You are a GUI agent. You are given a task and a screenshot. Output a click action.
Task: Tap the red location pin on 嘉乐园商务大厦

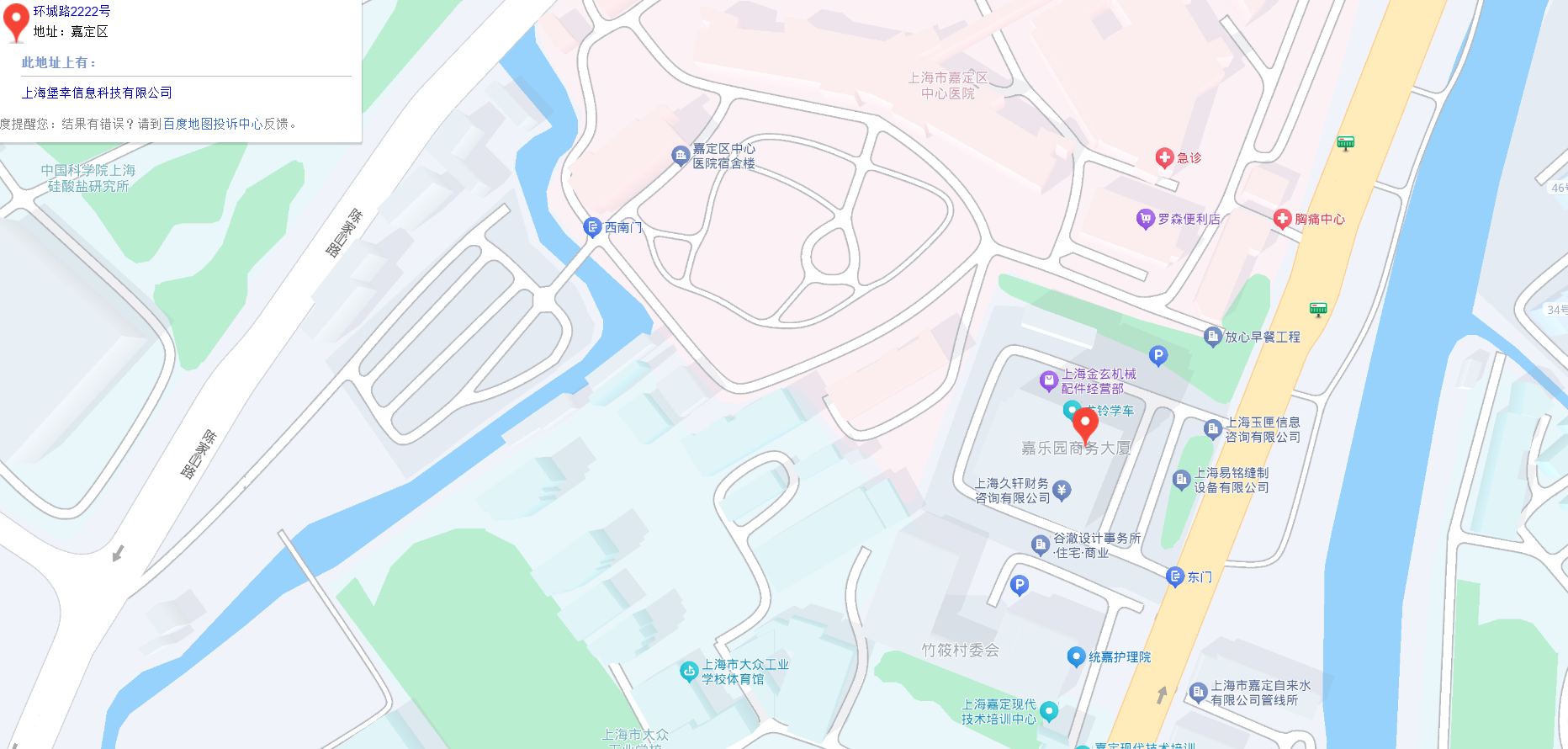[1085, 423]
